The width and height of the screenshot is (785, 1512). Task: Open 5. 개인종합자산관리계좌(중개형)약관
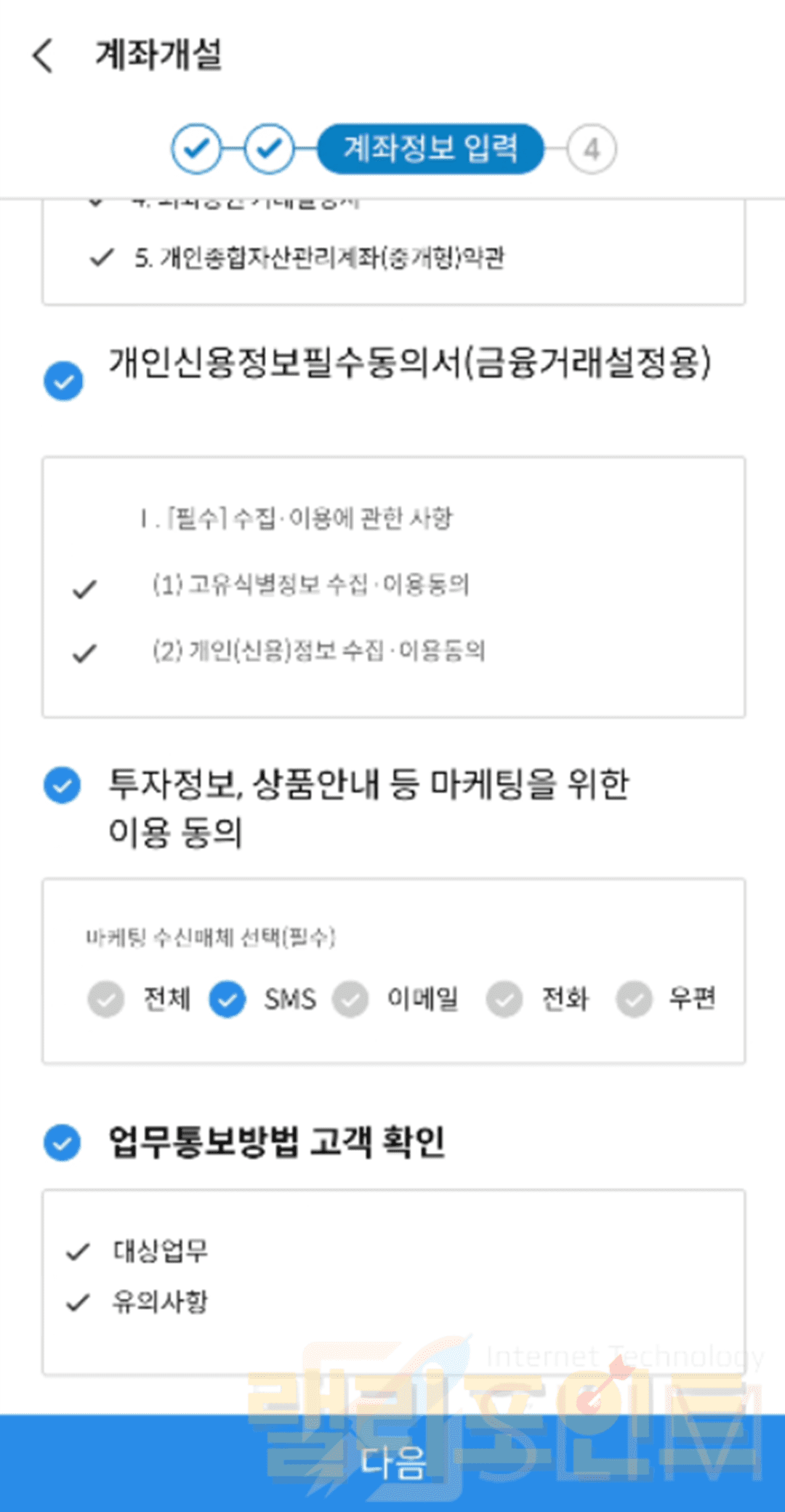click(x=318, y=257)
